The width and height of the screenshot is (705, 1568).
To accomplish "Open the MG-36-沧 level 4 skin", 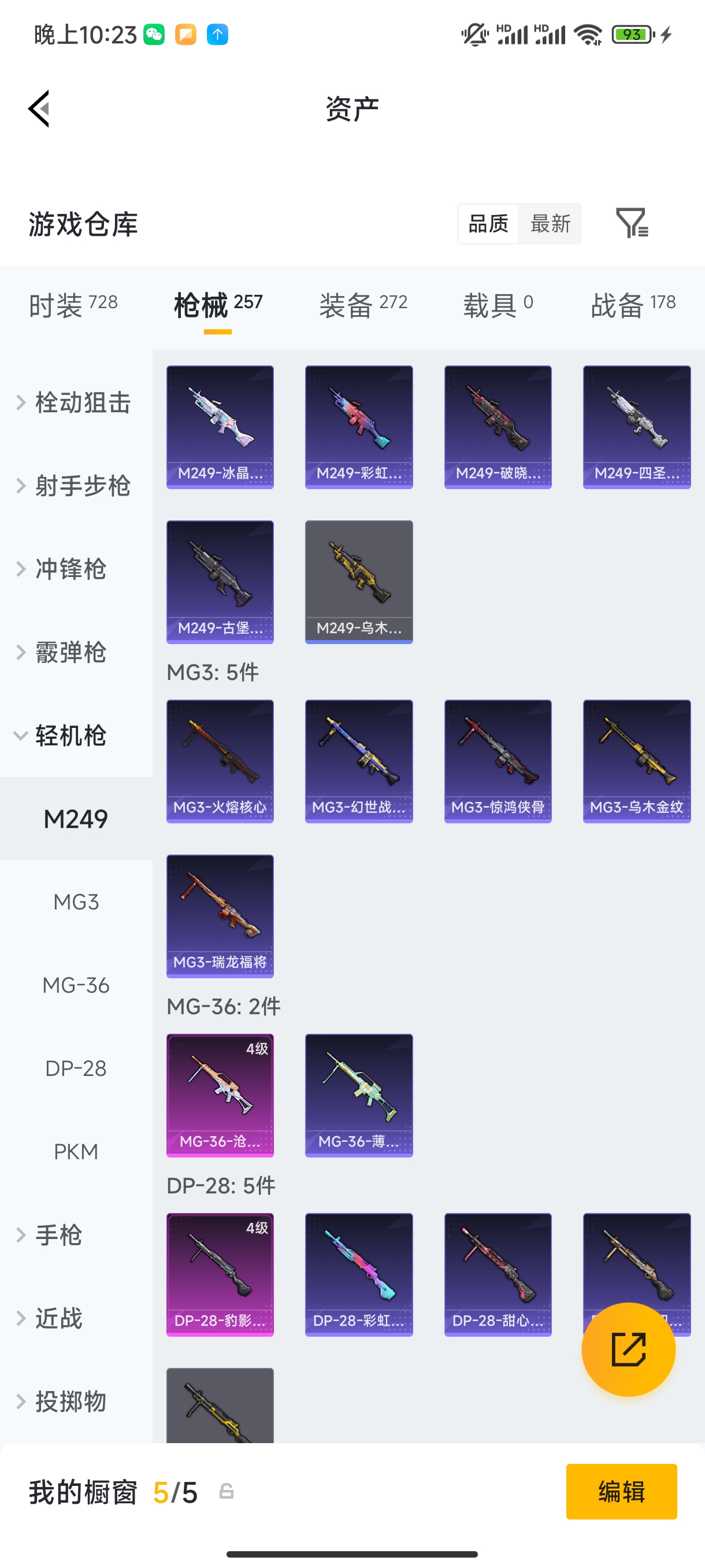I will pos(220,1095).
